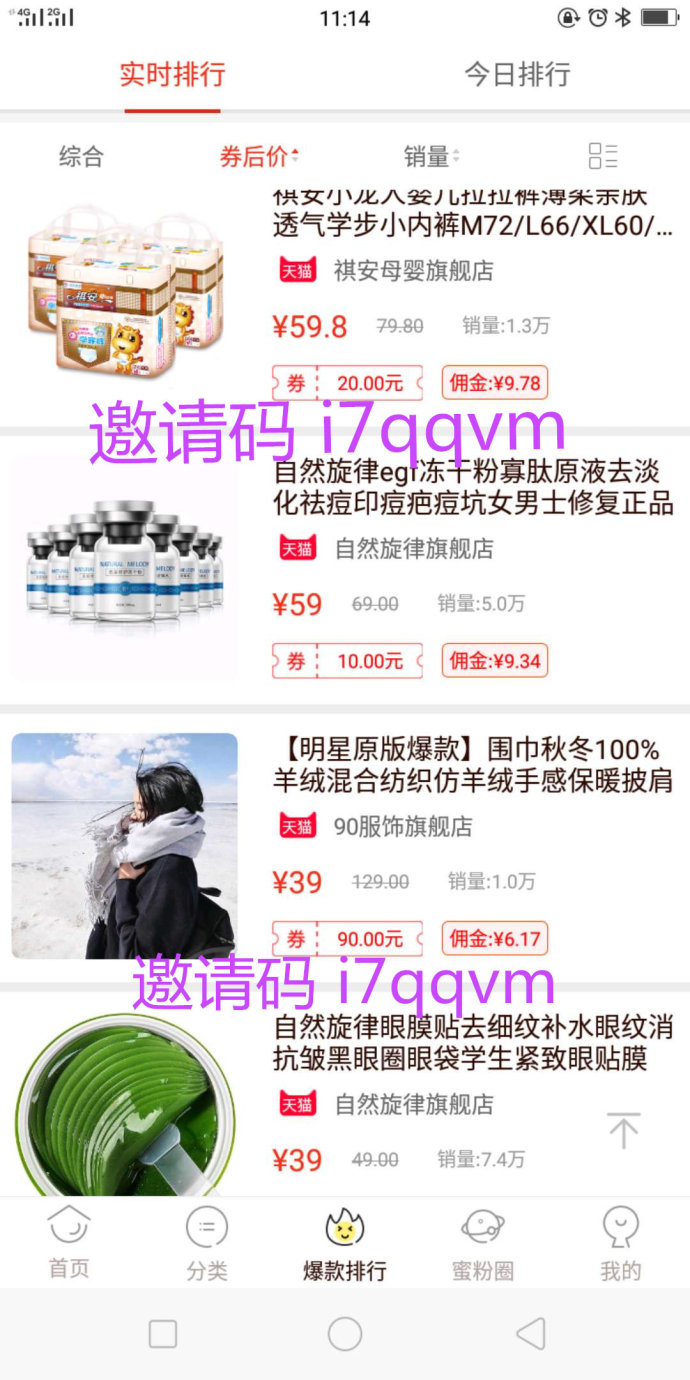Open the 蜜粉圈 tab
690x1380 pixels.
tap(483, 1243)
